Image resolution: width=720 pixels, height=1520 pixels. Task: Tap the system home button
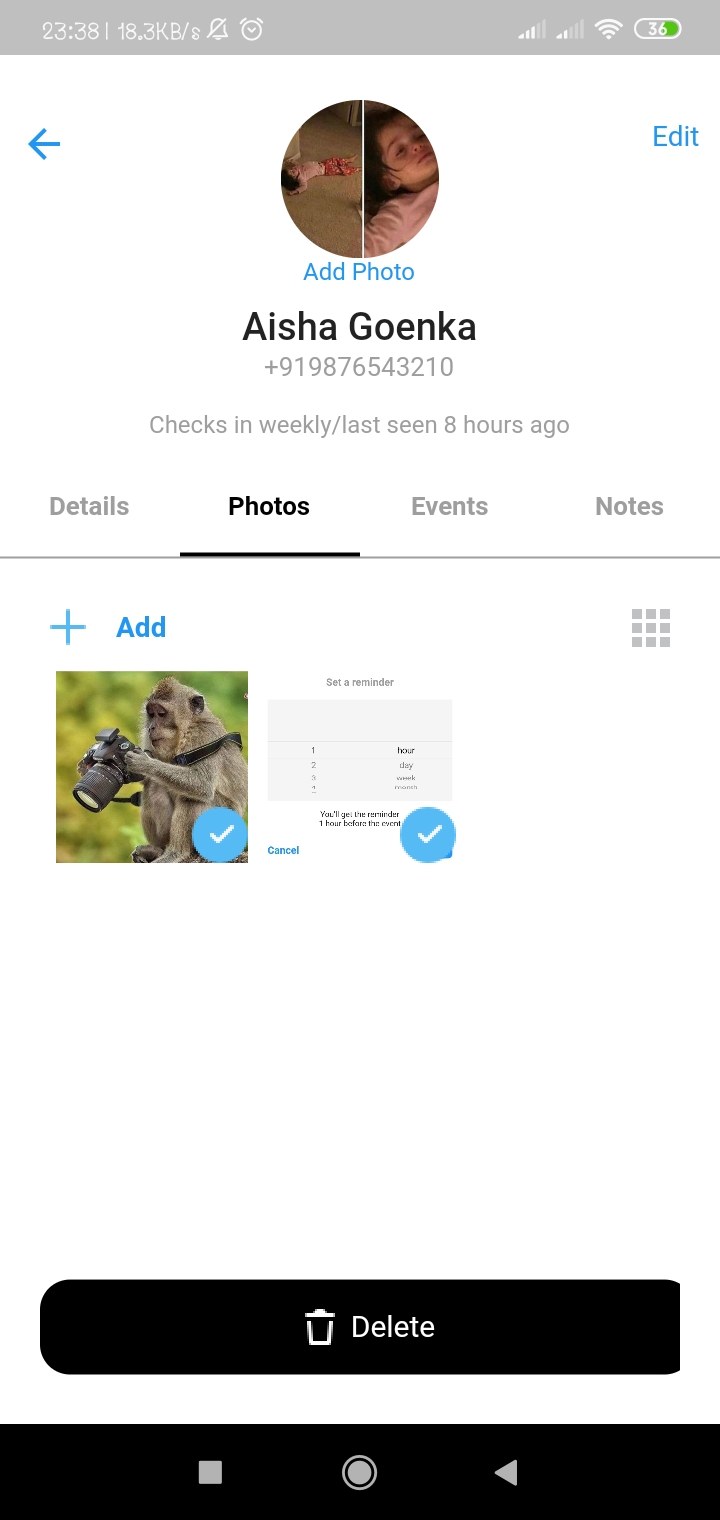pos(359,1472)
